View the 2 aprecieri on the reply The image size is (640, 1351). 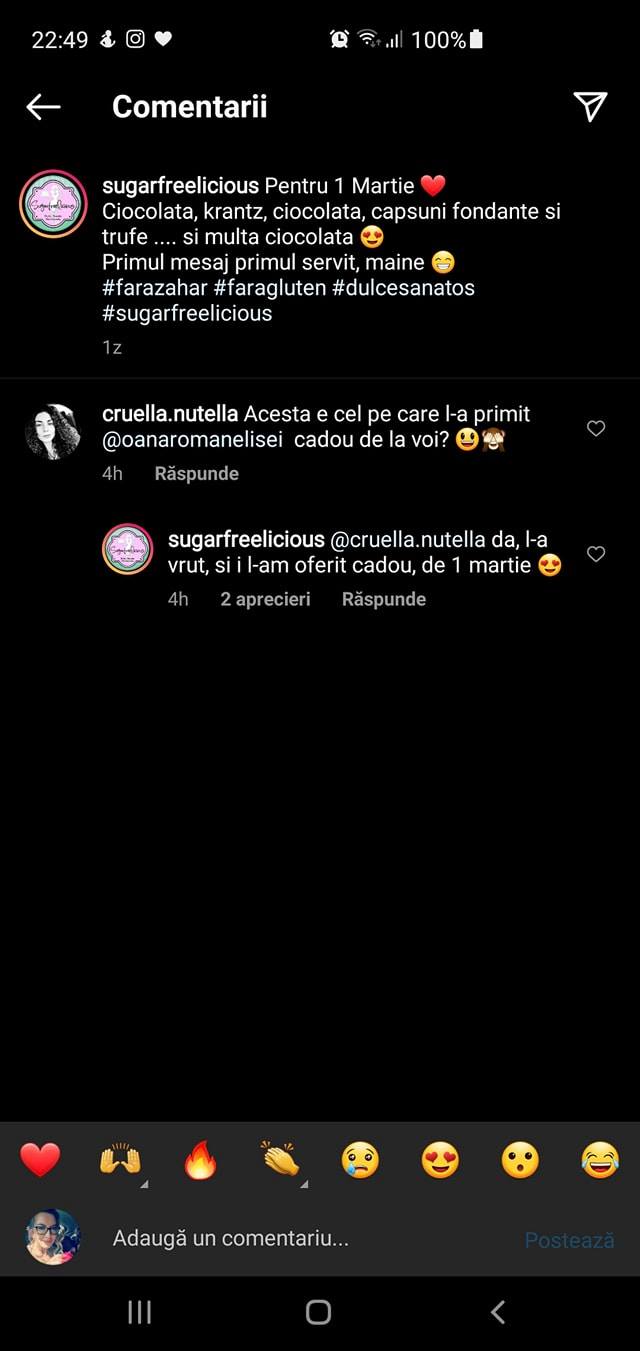(x=265, y=600)
